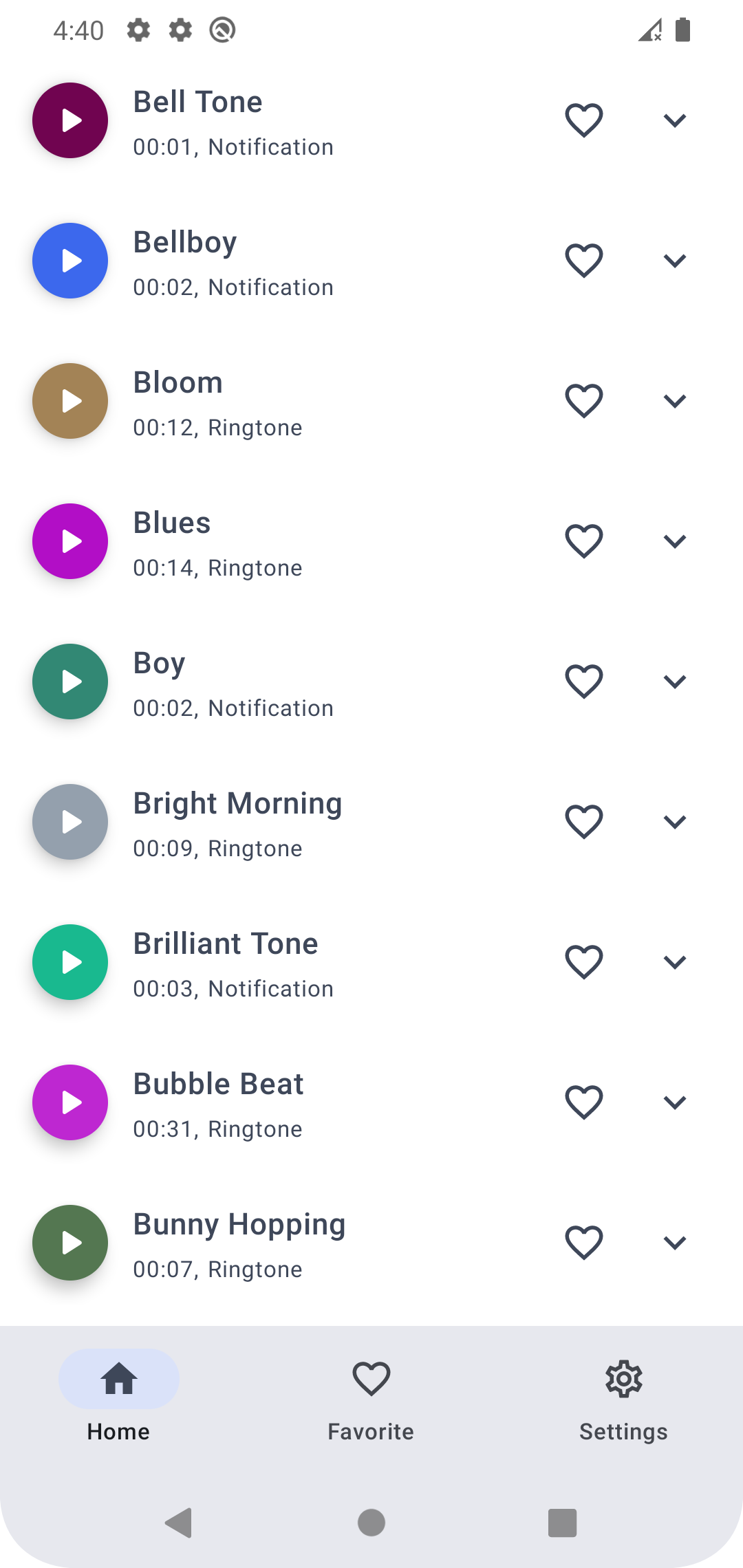Play the Bright Morning ringtone
Screen dimensions: 743x1568
[x=69, y=822]
